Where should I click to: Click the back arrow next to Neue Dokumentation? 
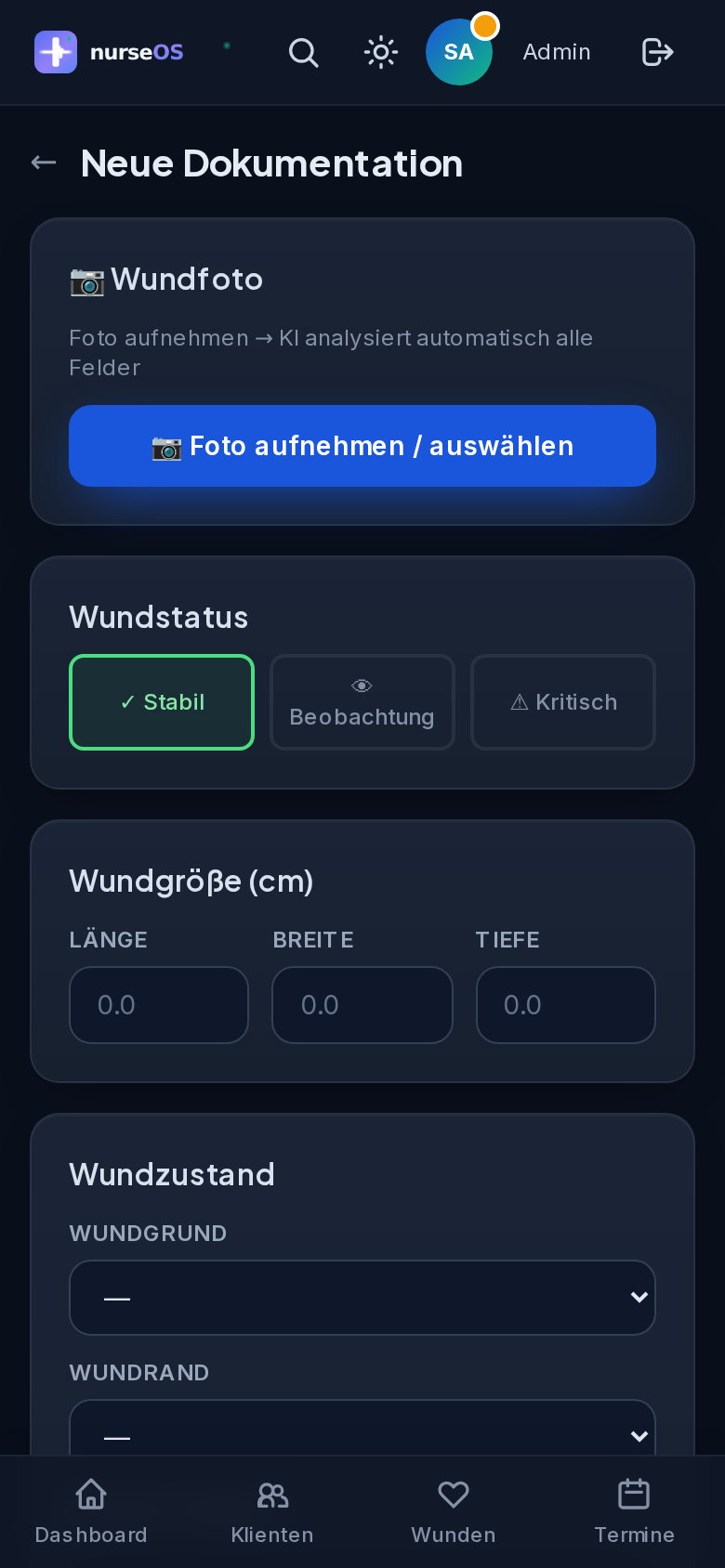[x=43, y=163]
